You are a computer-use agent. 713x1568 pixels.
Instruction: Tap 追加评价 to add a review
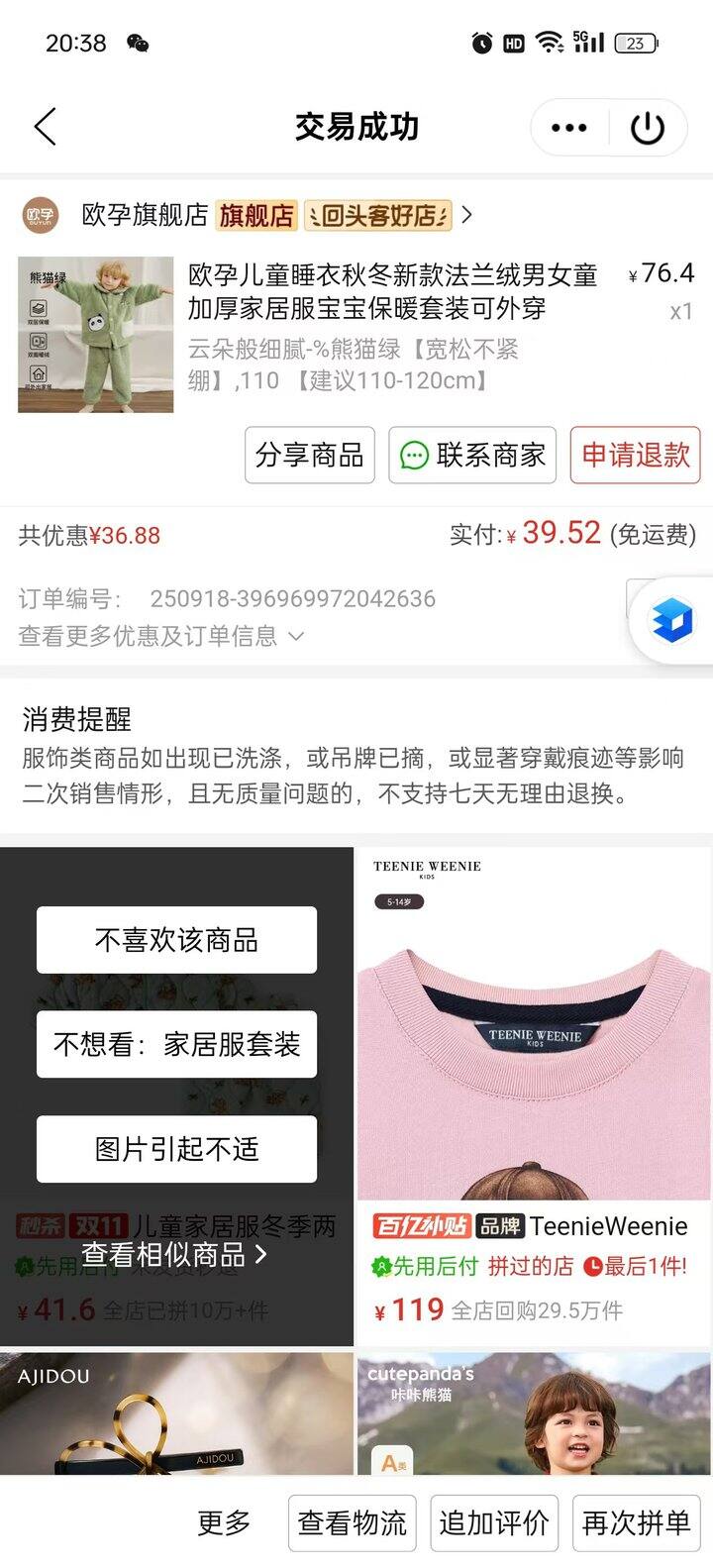493,1523
